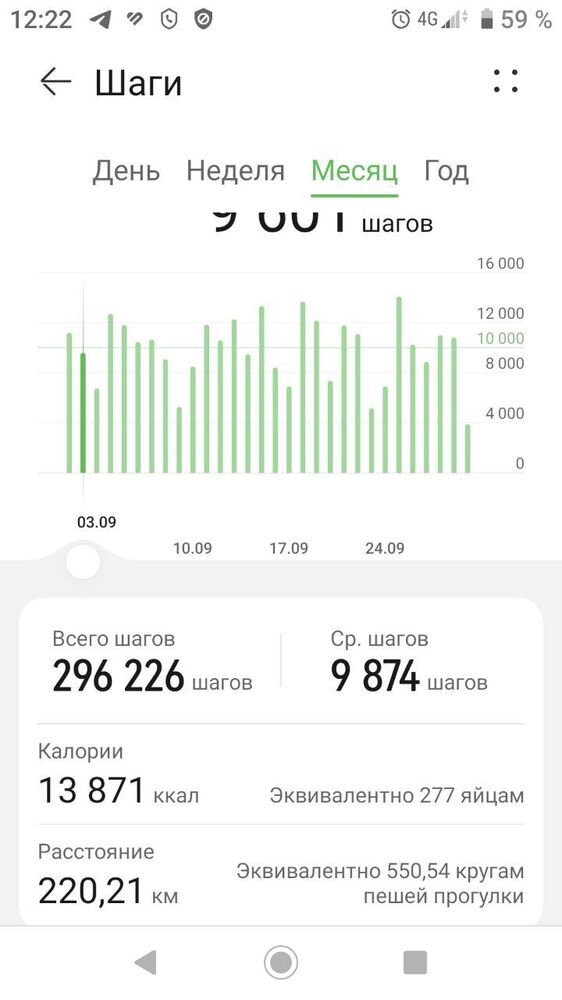This screenshot has height=1000, width=562.
Task: Open recent apps square button
Action: pos(415,962)
